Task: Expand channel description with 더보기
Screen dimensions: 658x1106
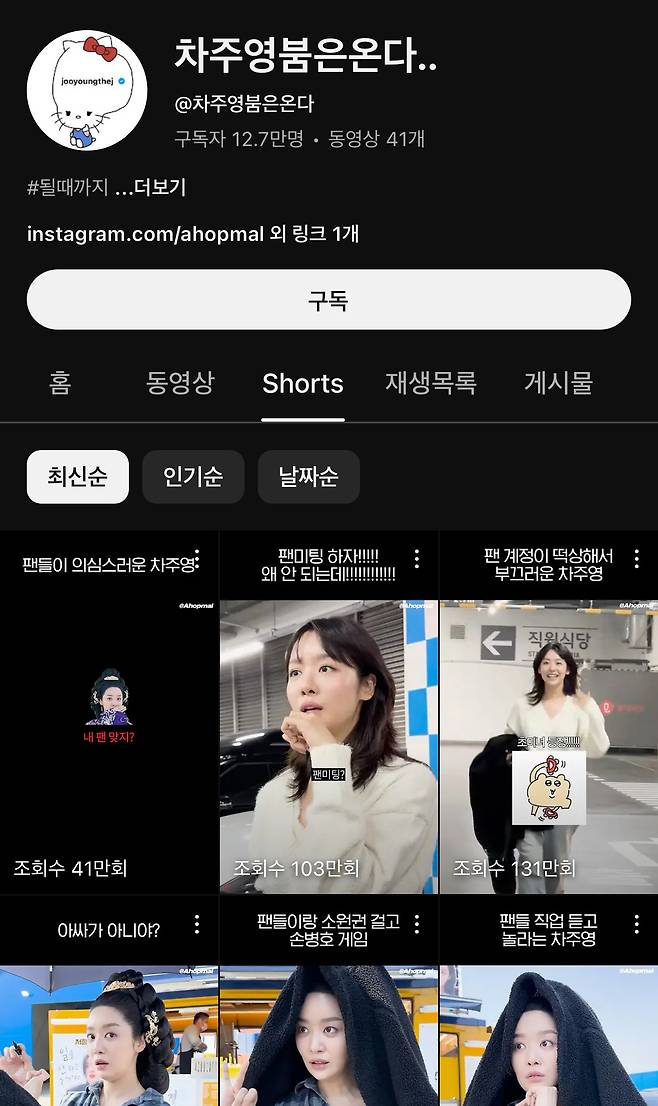Action: click(x=150, y=188)
